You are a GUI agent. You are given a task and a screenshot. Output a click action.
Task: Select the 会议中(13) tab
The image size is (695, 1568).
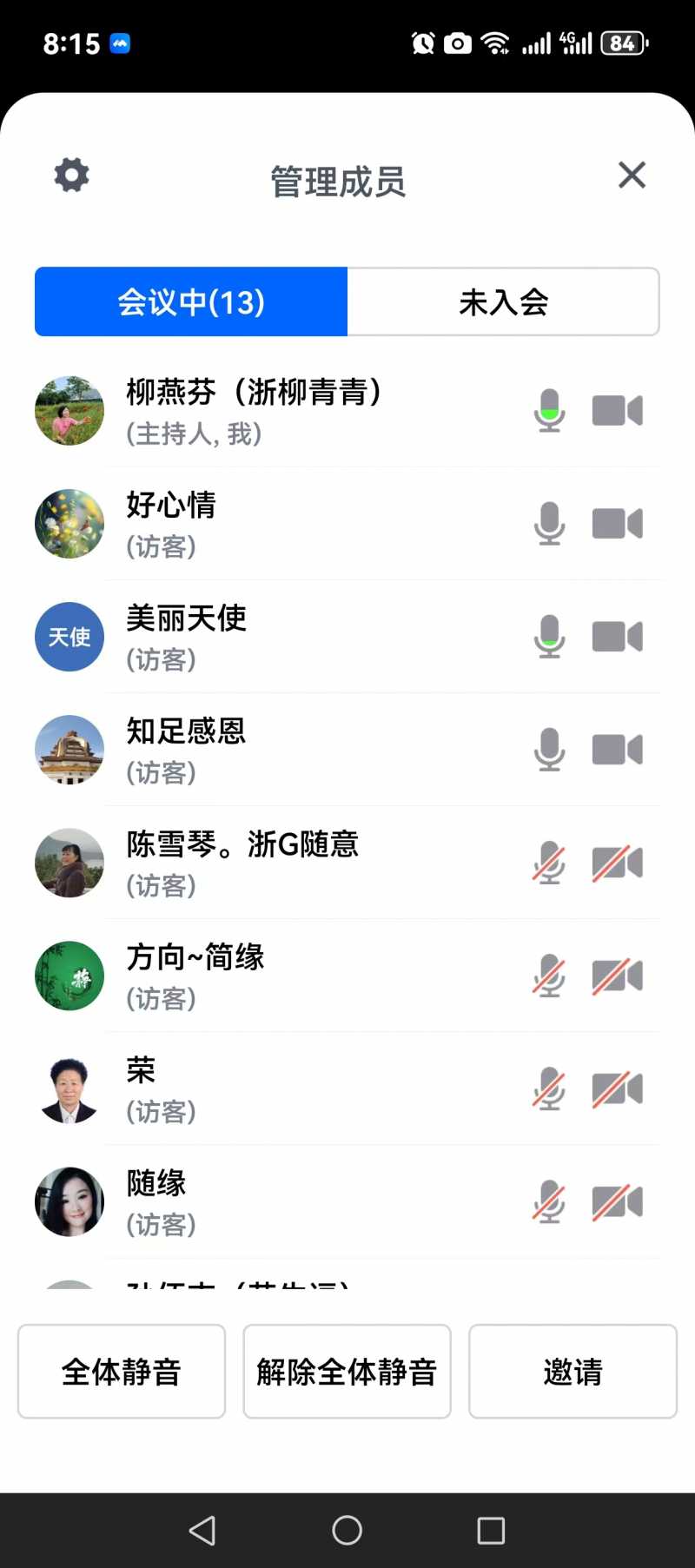coord(191,301)
